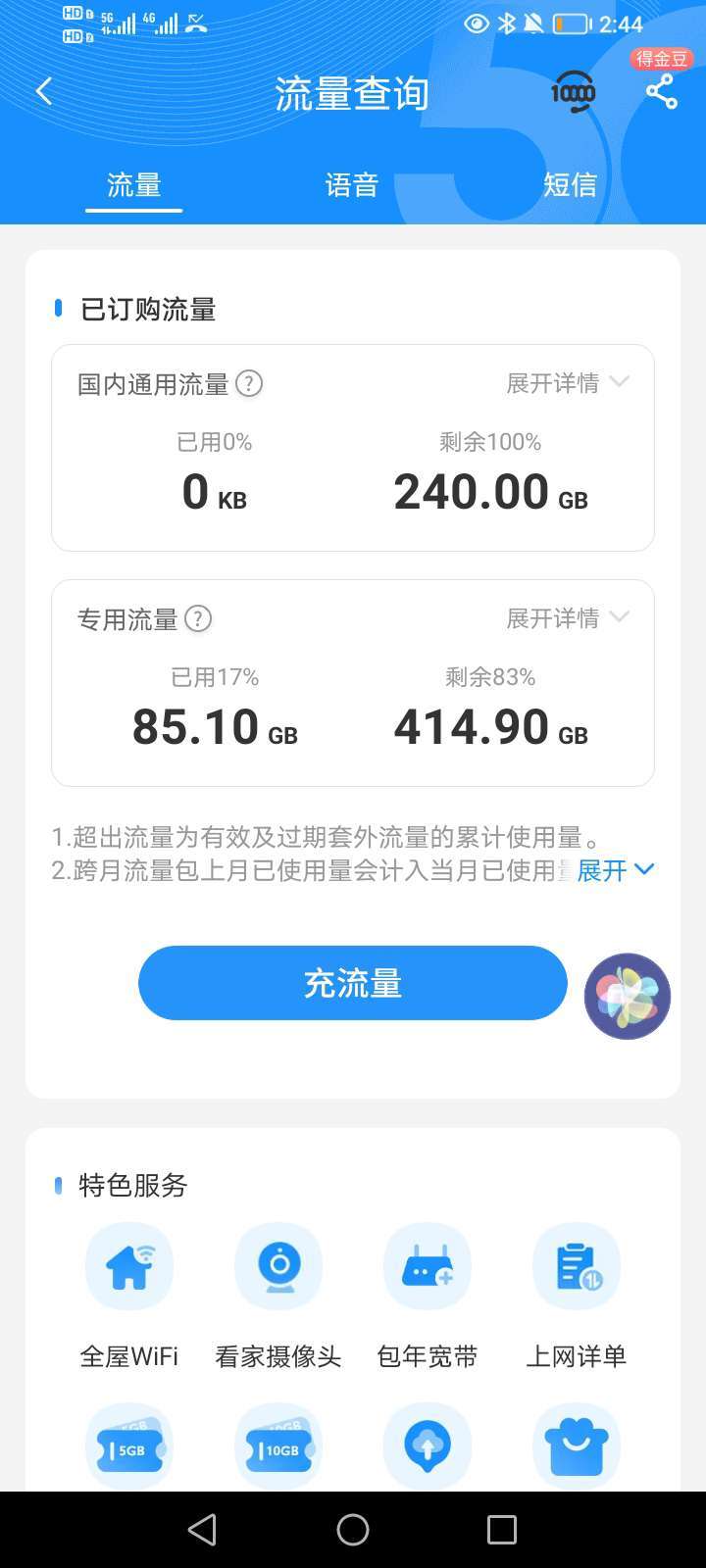Tap the 充流量 button
Image resolution: width=706 pixels, height=1568 pixels.
(x=353, y=983)
